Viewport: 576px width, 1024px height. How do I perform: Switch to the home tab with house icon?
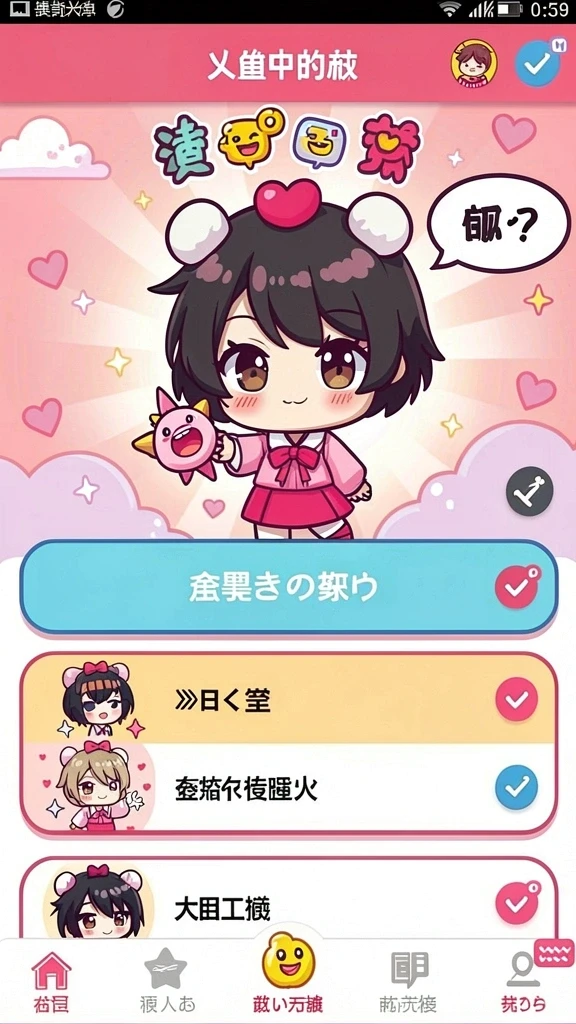tap(52, 982)
